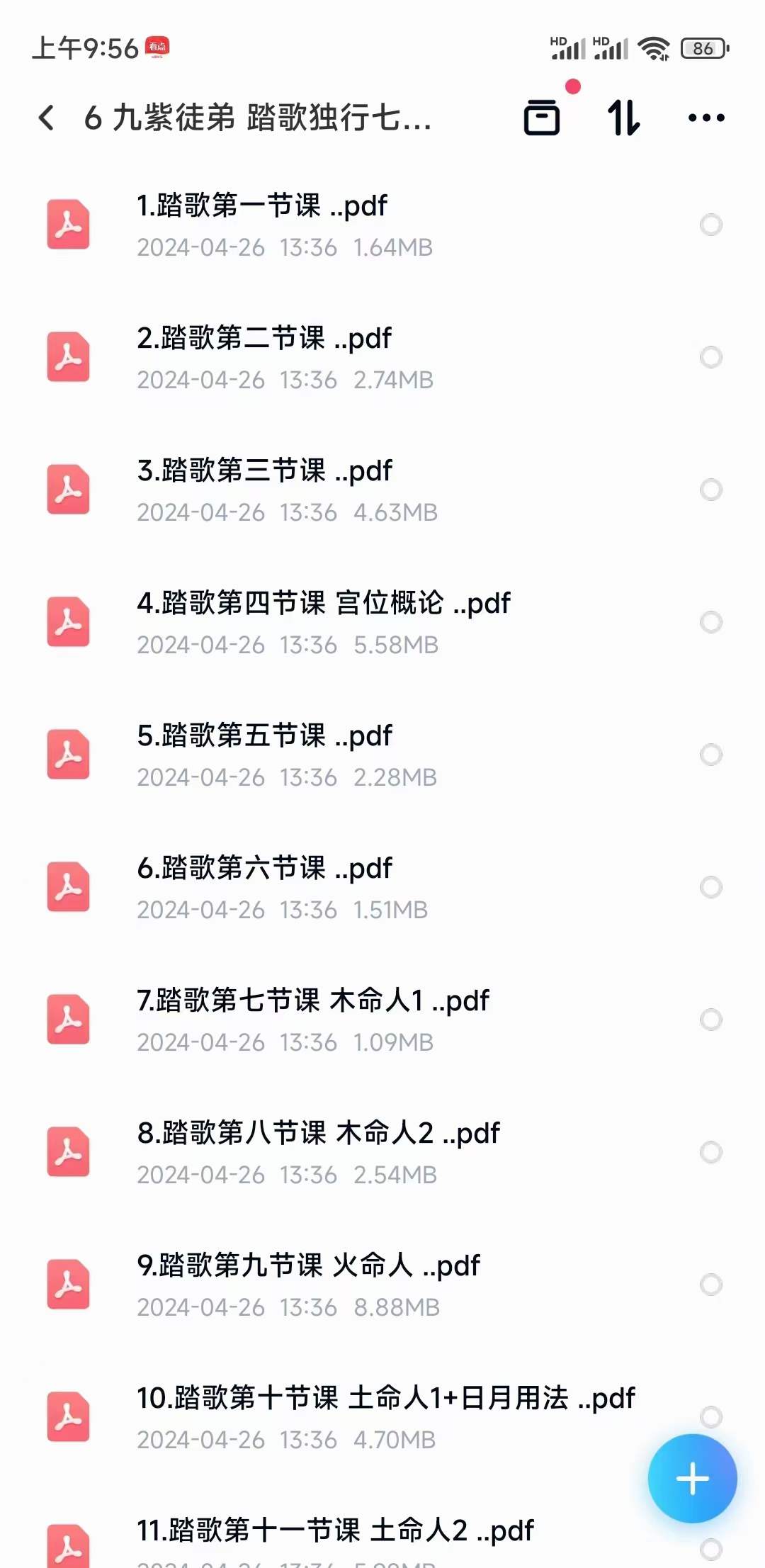This screenshot has width=765, height=1568.
Task: Open the three-dot overflow menu
Action: [706, 118]
